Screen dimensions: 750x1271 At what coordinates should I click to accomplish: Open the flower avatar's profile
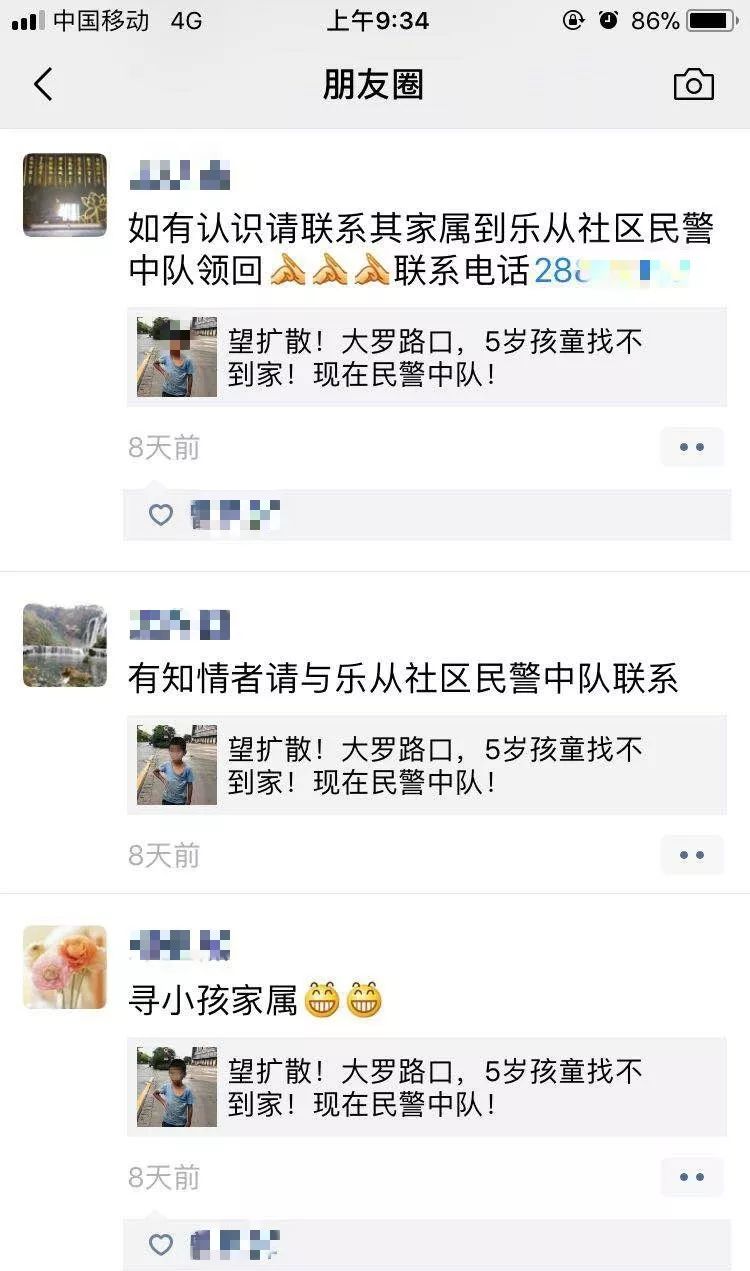tap(65, 967)
